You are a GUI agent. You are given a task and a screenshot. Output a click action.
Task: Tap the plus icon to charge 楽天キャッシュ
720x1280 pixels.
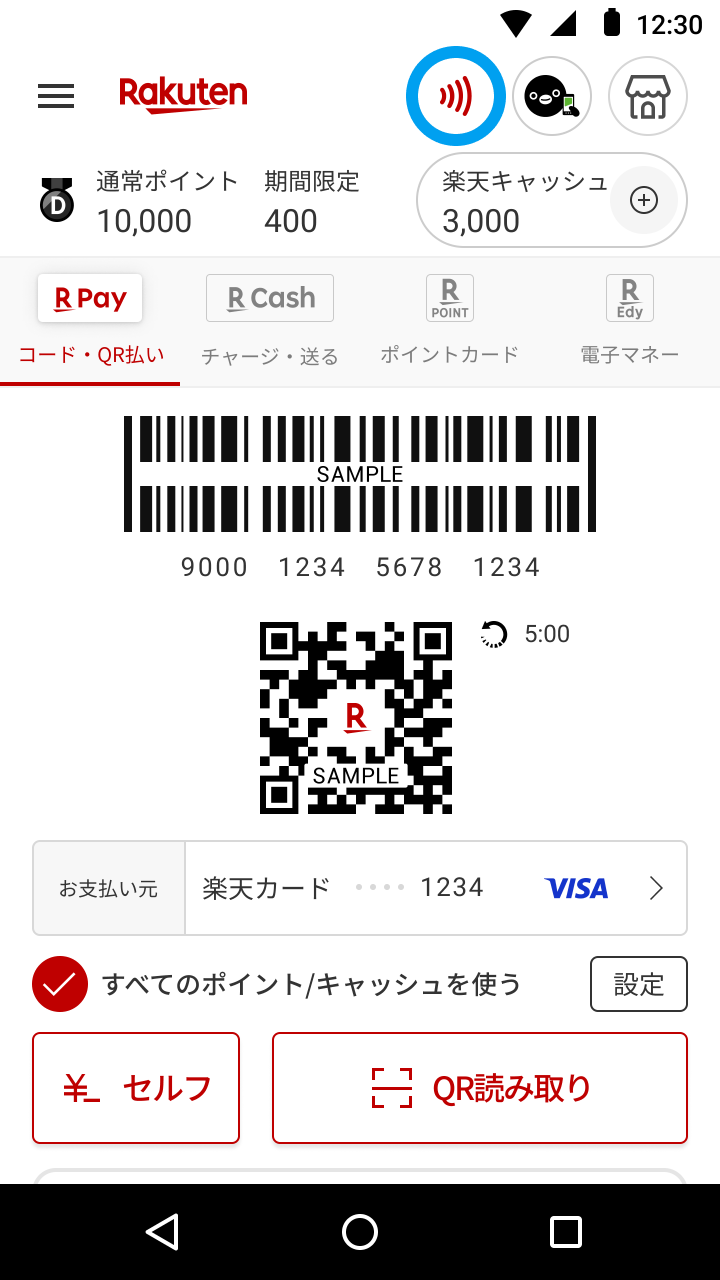[644, 200]
